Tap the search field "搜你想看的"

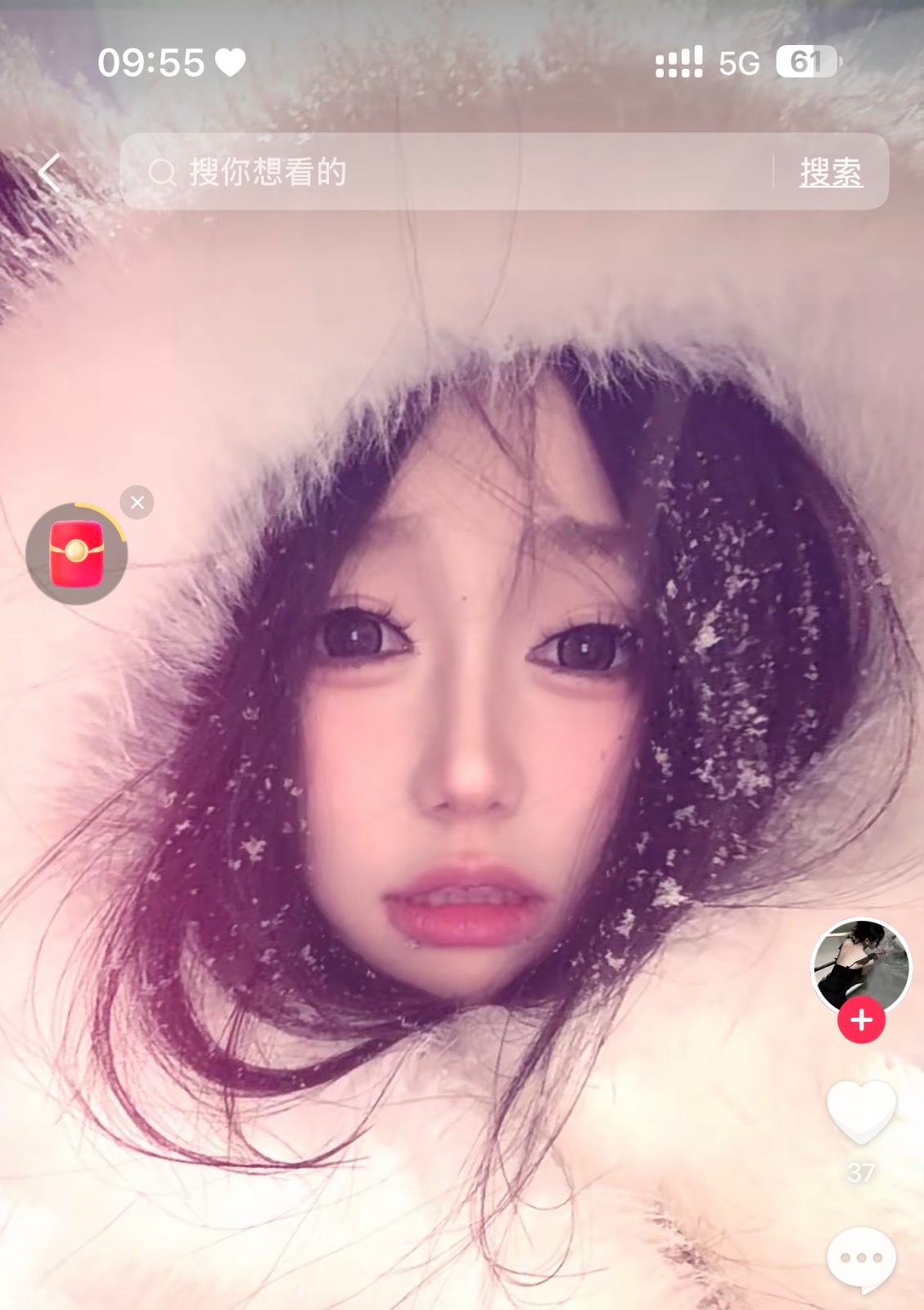coord(442,173)
